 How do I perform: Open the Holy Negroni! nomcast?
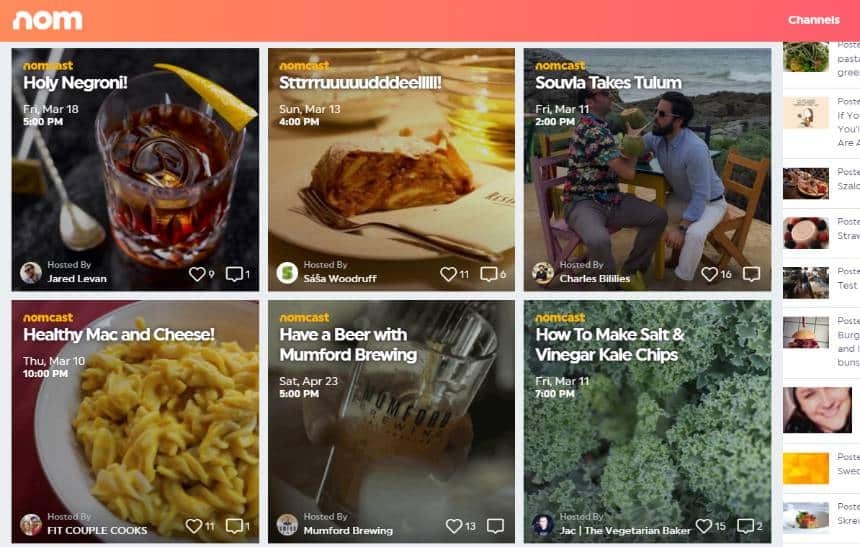click(75, 83)
